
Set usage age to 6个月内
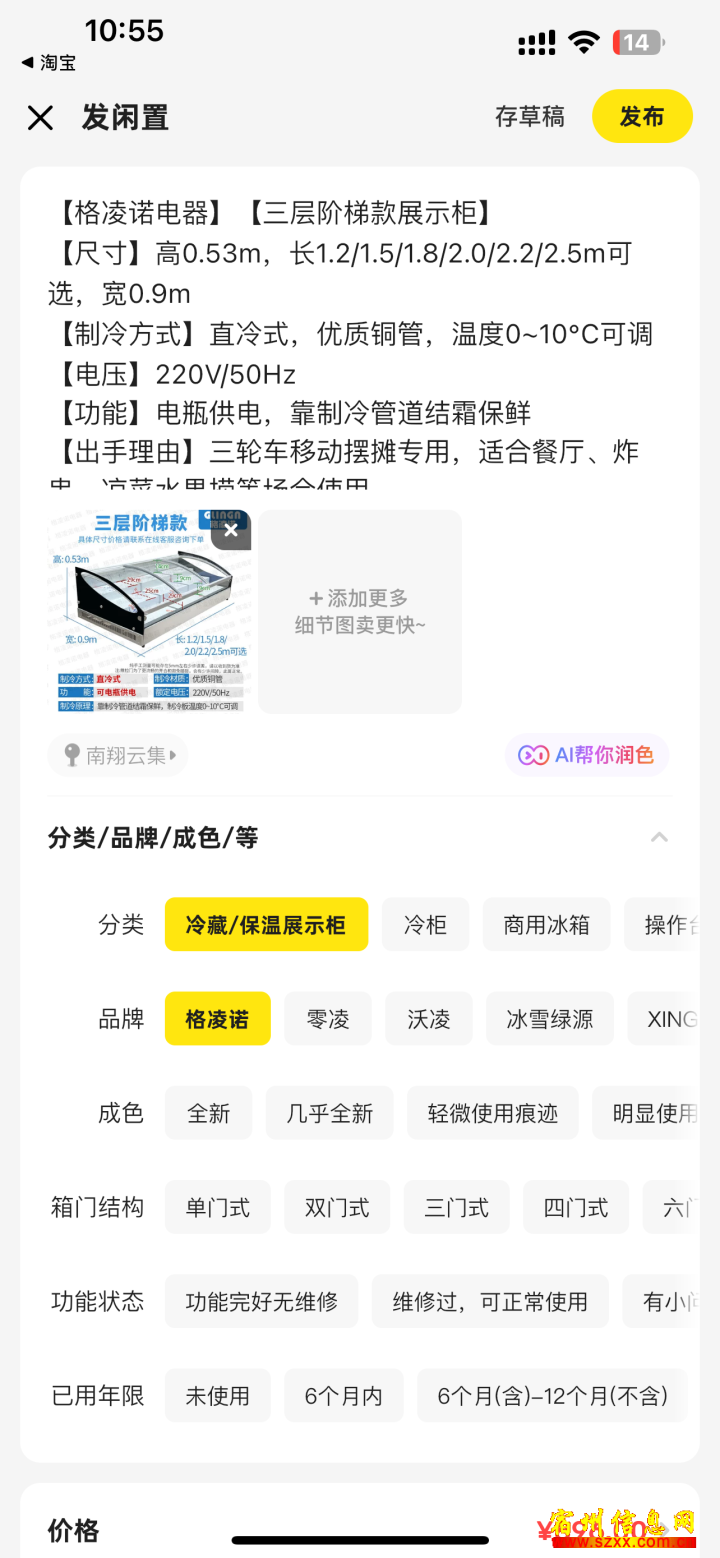pos(343,1395)
